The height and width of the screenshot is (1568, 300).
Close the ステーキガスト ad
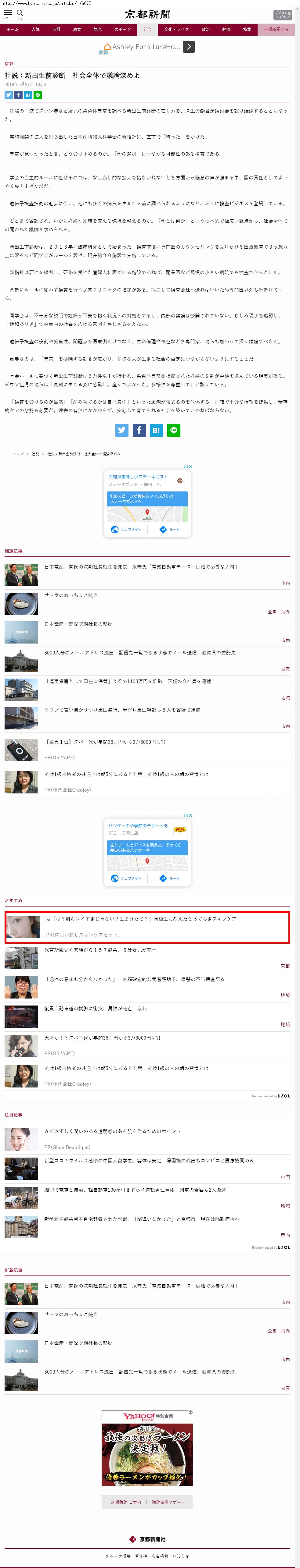pos(191,467)
